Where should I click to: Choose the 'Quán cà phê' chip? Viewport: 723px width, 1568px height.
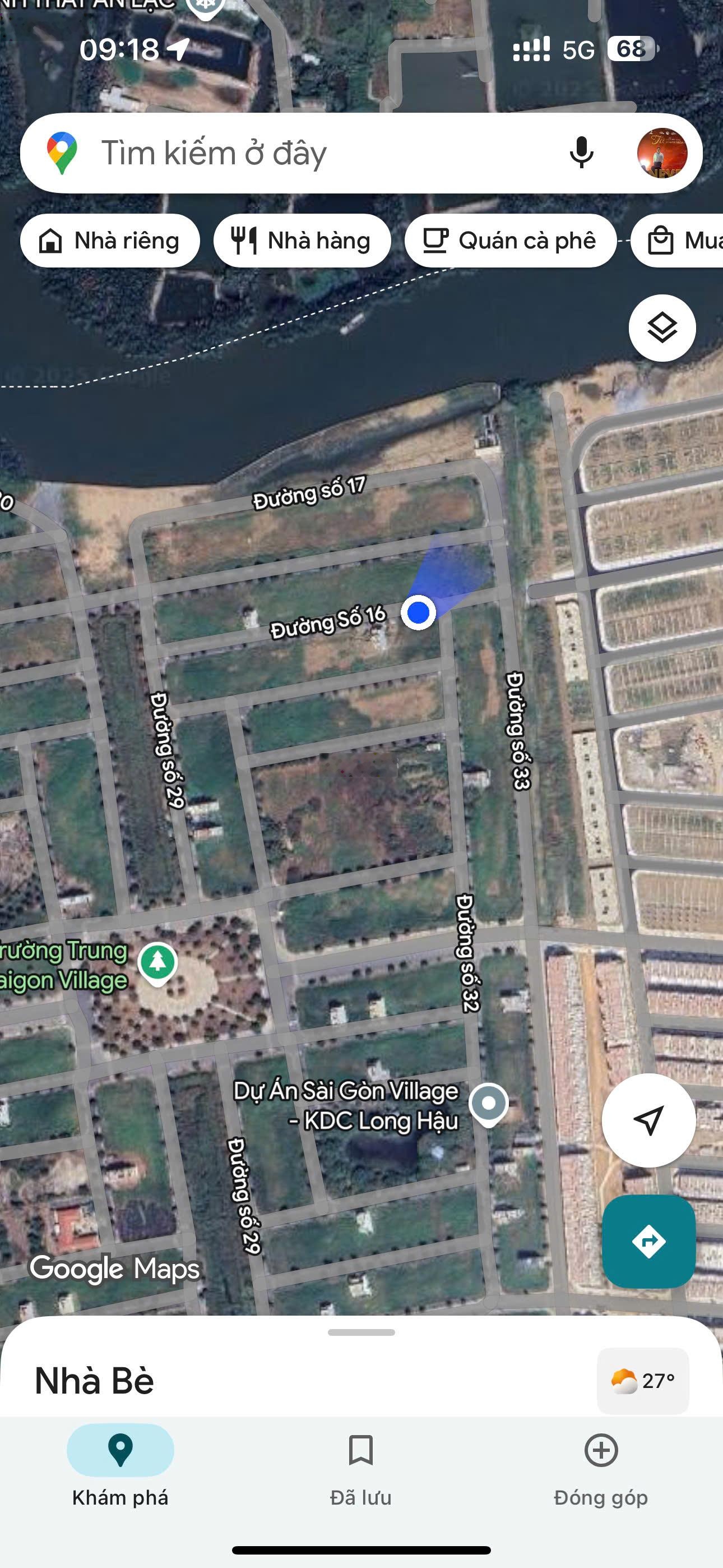[510, 241]
